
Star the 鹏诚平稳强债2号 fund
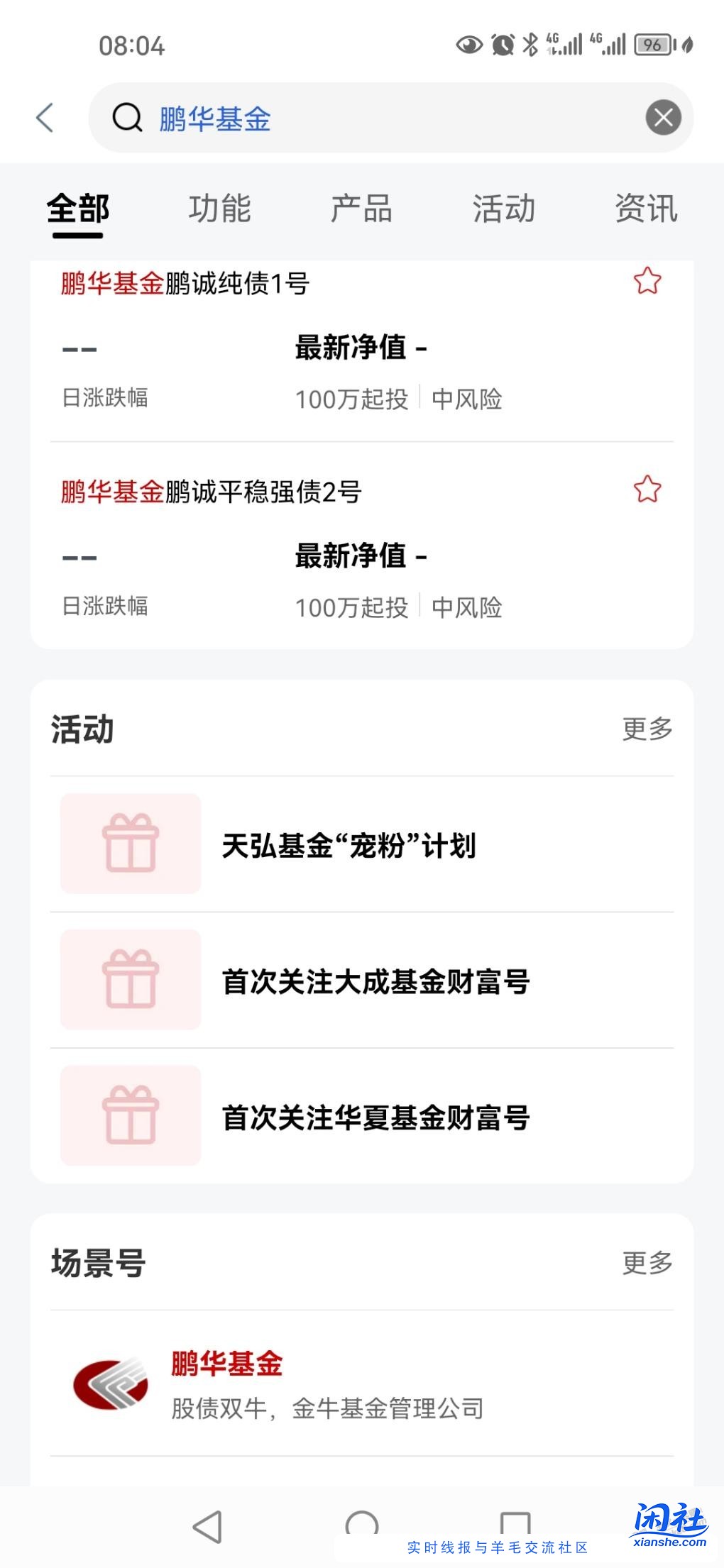click(646, 490)
